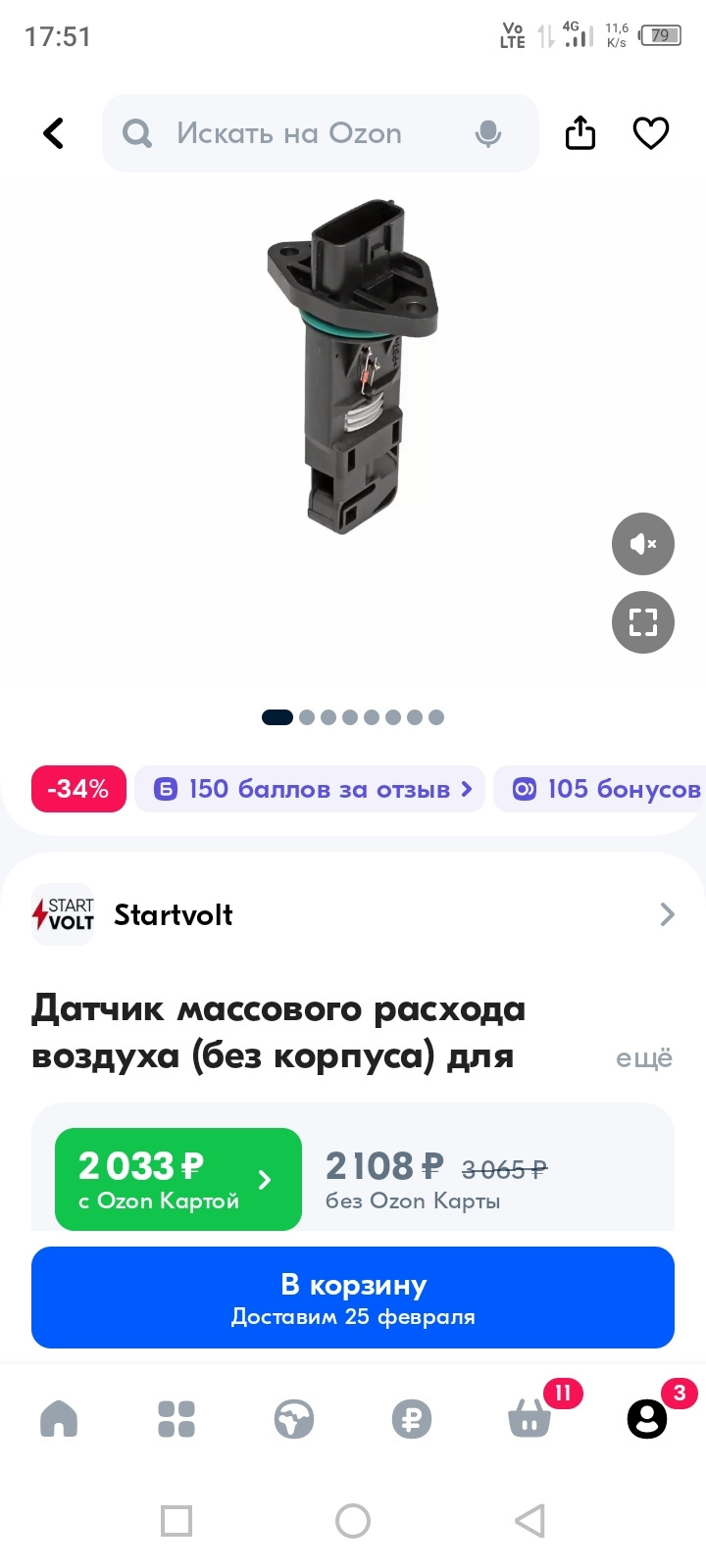706x1568 pixels.
Task: Open fullscreen view of product image
Action: 642,622
